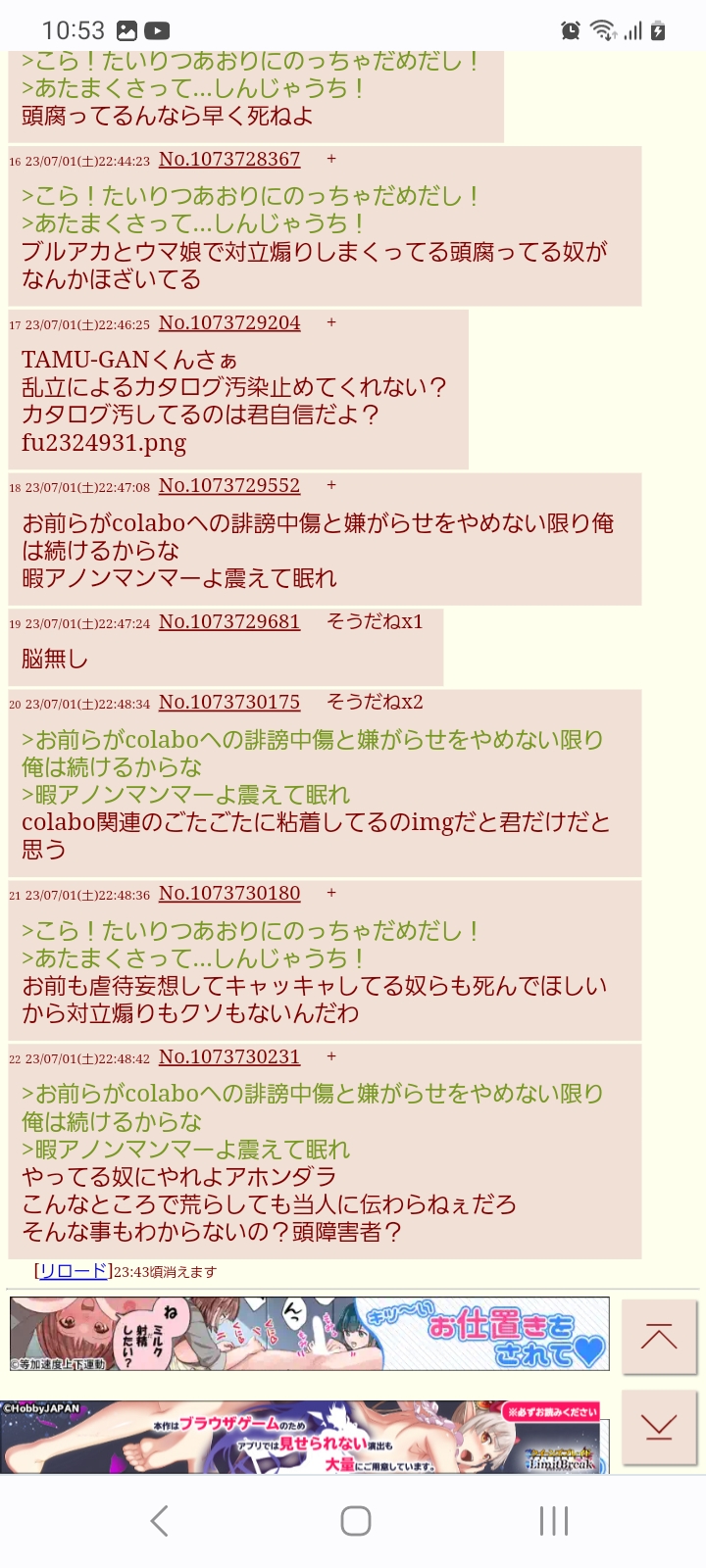Tap the + next to No.1073730231
706x1568 pixels.
[331, 1056]
